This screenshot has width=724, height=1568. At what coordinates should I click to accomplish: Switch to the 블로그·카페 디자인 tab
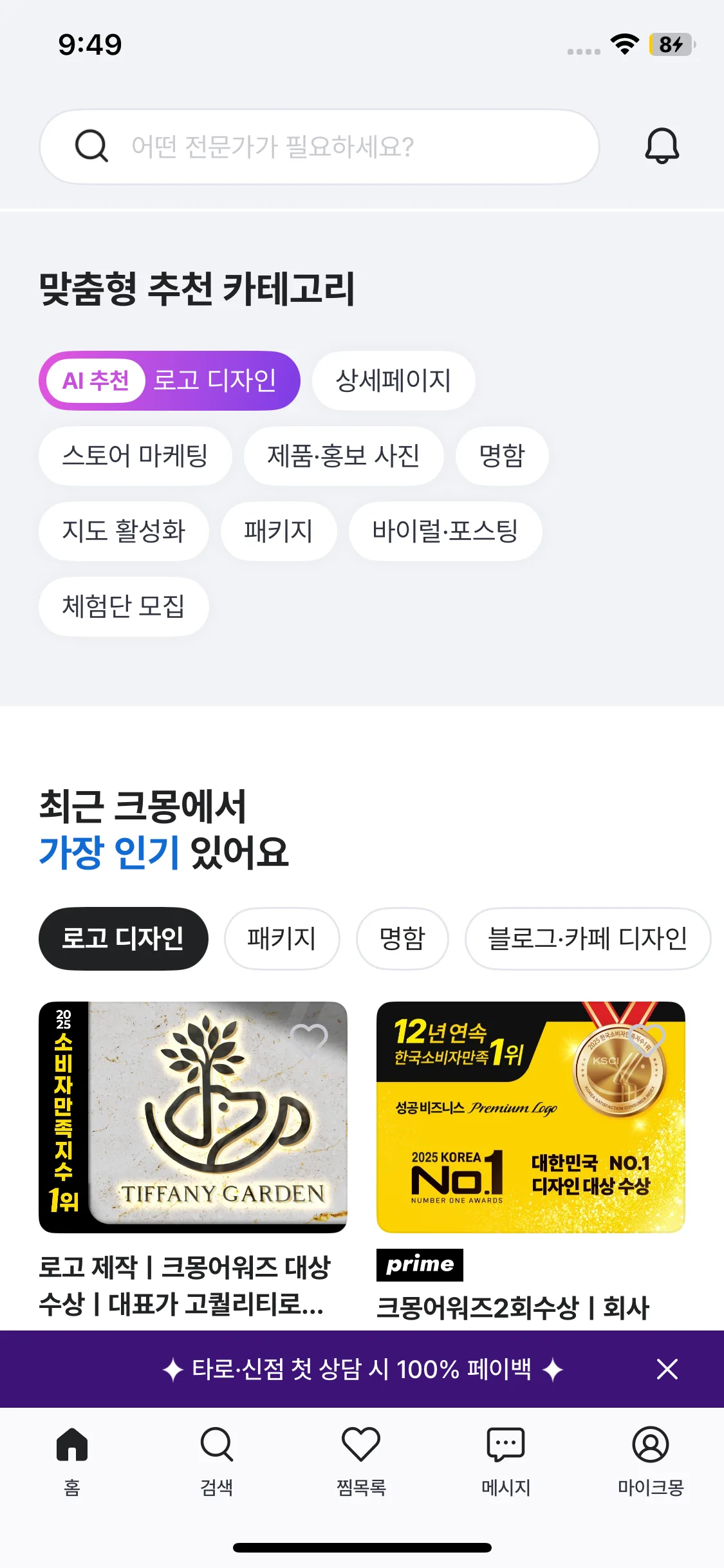click(x=588, y=938)
